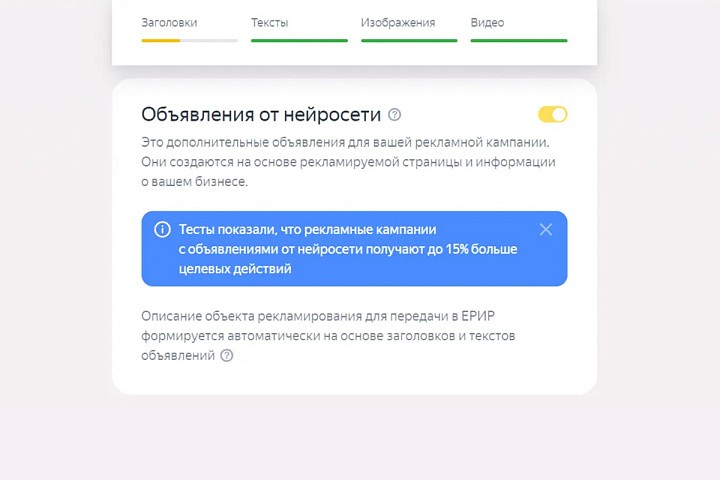Dismiss the blue info banner about tests
This screenshot has width=720, height=480.
[545, 229]
